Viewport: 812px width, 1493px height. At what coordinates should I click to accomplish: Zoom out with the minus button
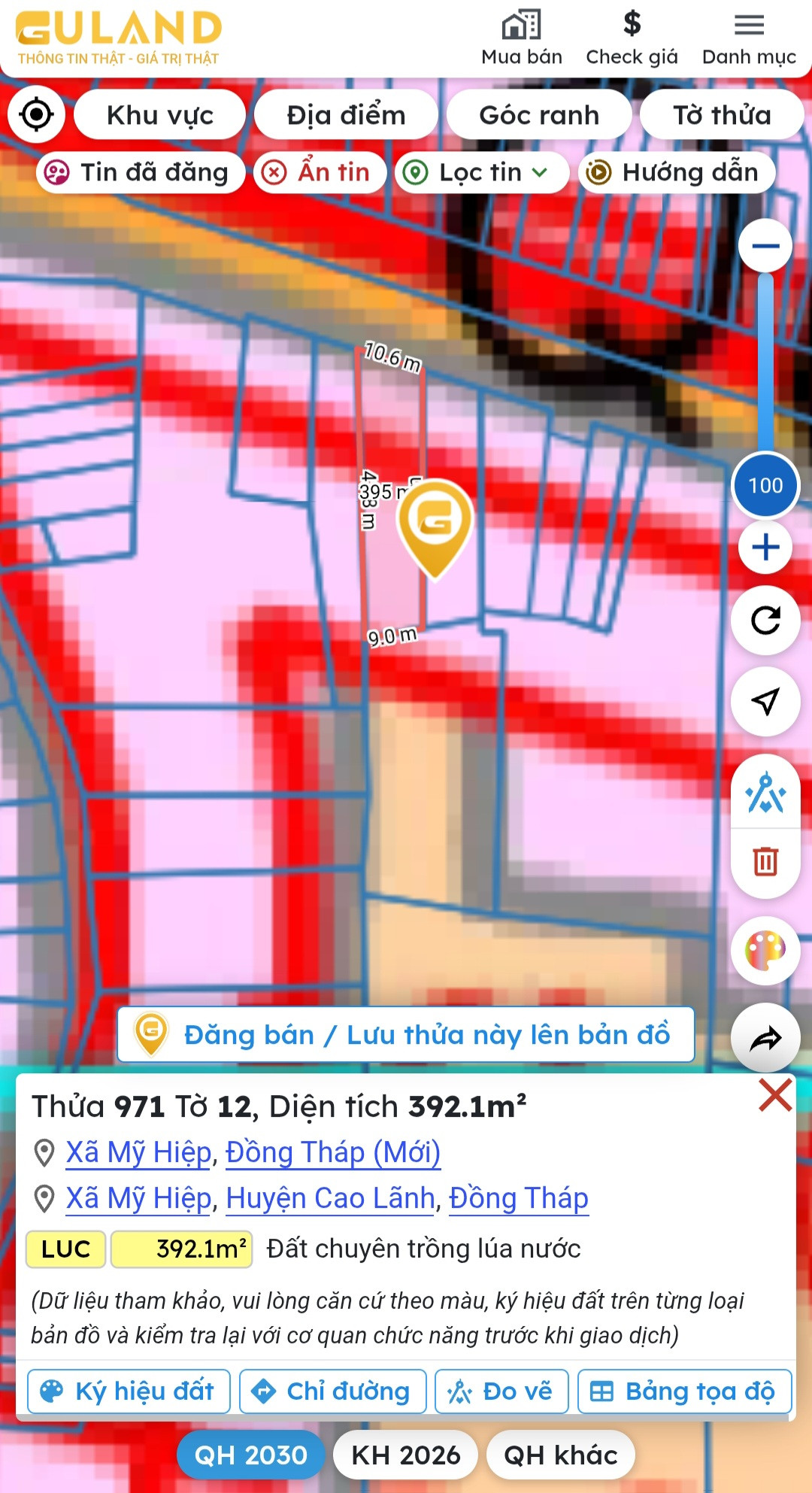click(765, 246)
